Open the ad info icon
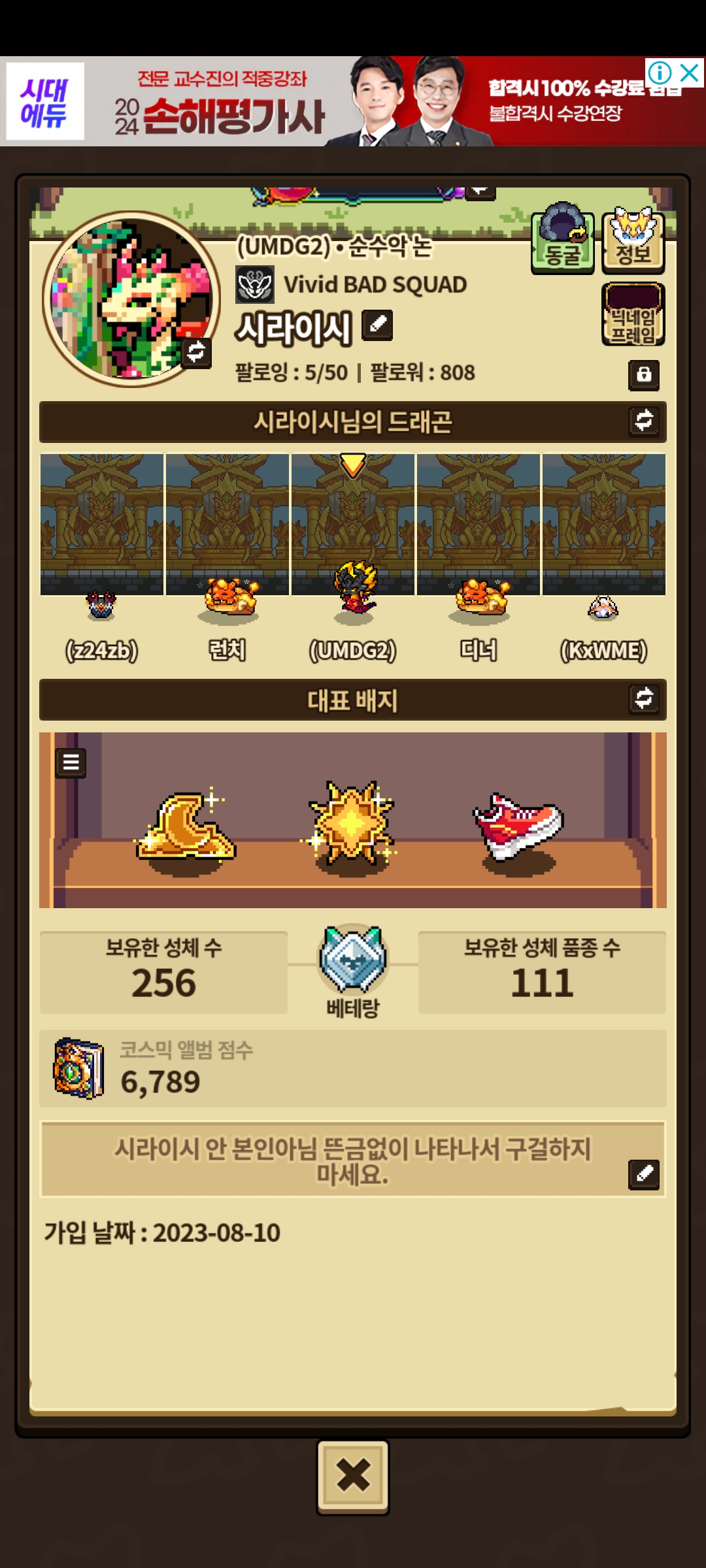The width and height of the screenshot is (706, 1568). point(660,73)
